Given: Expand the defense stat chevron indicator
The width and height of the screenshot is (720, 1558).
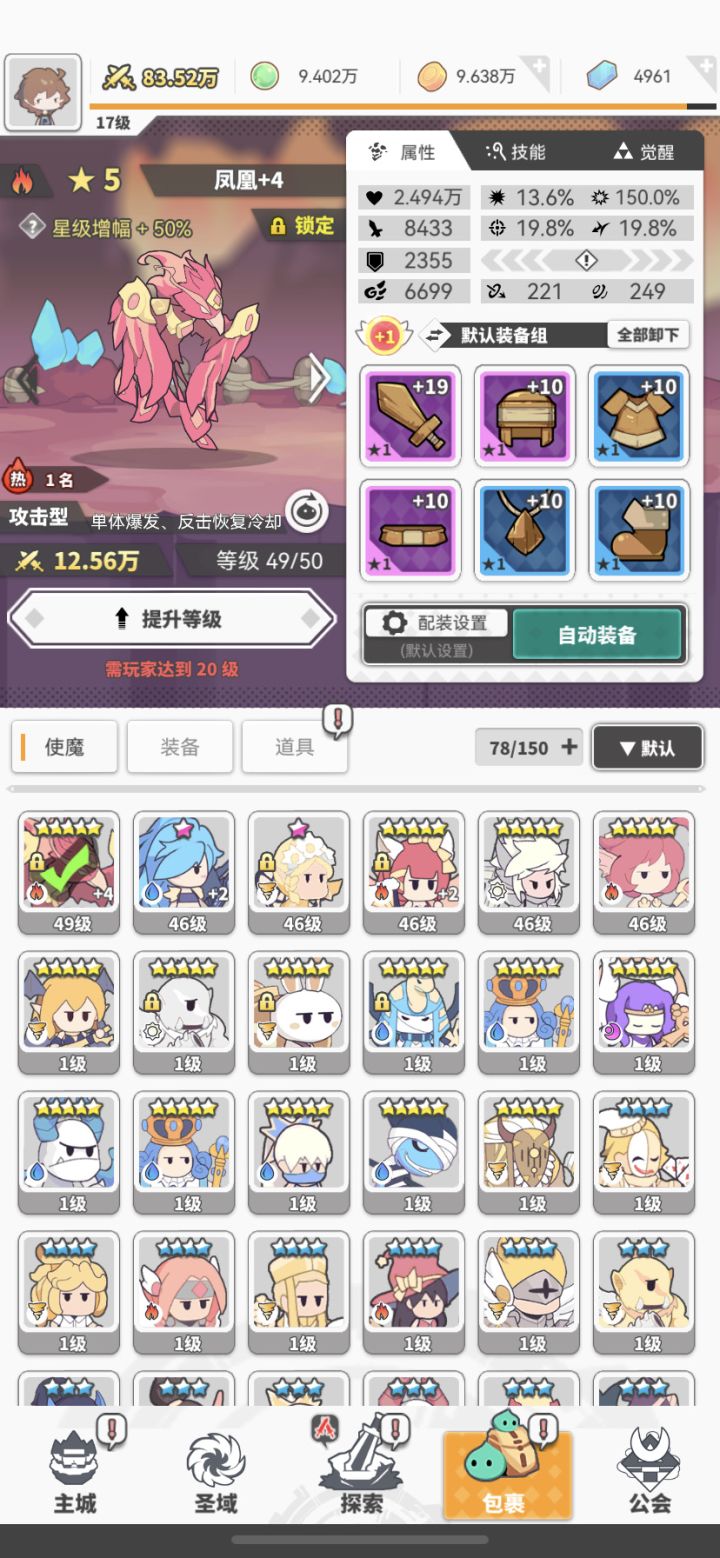Looking at the screenshot, I should [585, 260].
